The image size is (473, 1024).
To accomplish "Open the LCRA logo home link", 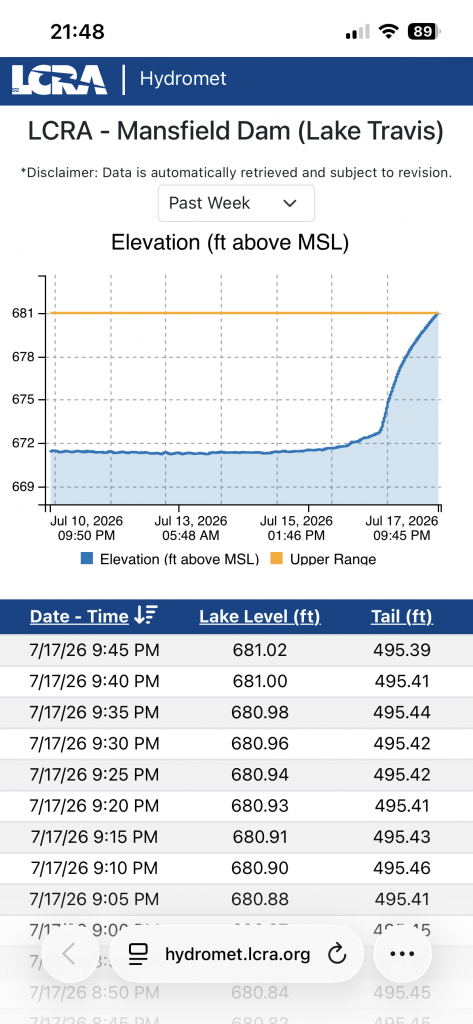I will [59, 80].
